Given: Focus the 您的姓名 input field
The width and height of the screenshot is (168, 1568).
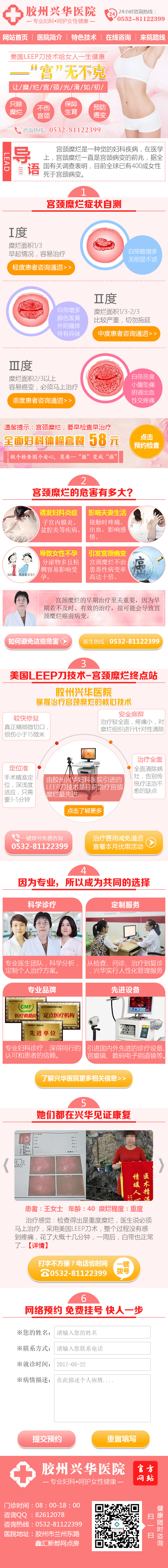Looking at the screenshot, I should [102, 1332].
